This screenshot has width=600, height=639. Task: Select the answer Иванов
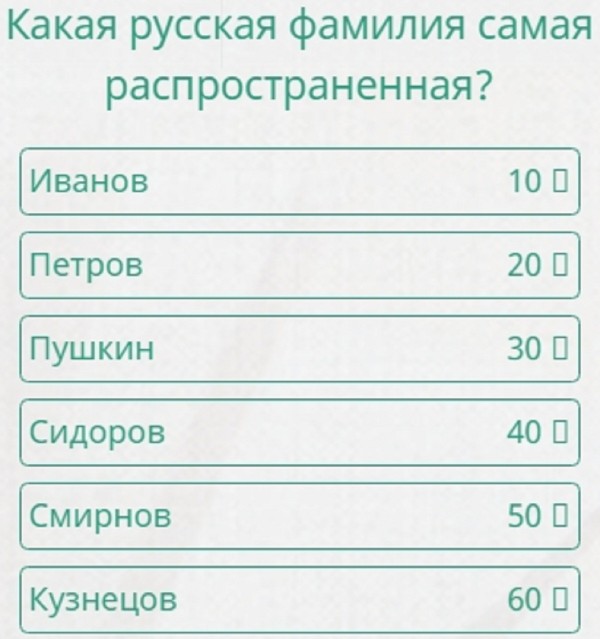[299, 181]
